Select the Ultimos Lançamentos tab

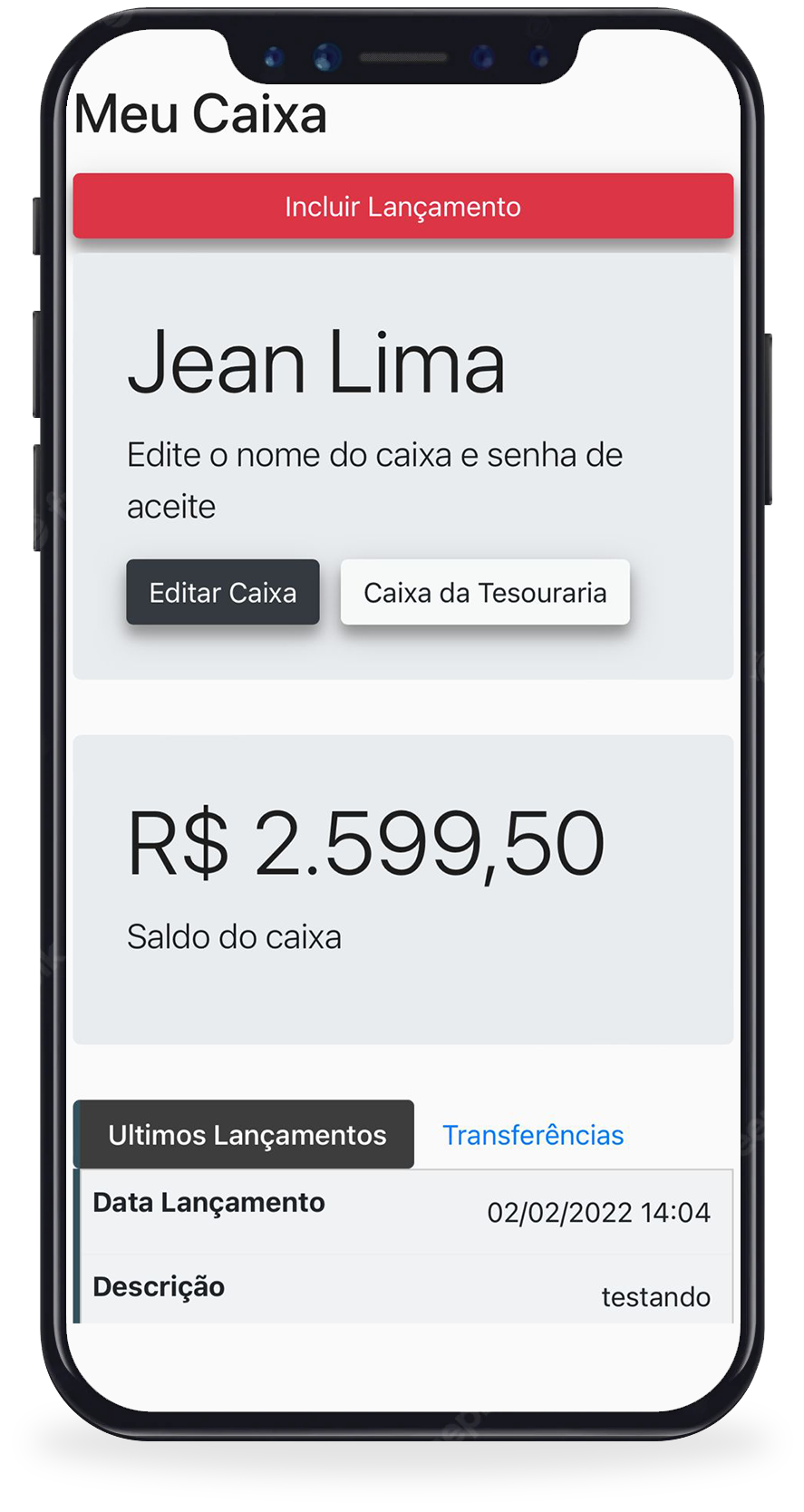pos(246,1135)
